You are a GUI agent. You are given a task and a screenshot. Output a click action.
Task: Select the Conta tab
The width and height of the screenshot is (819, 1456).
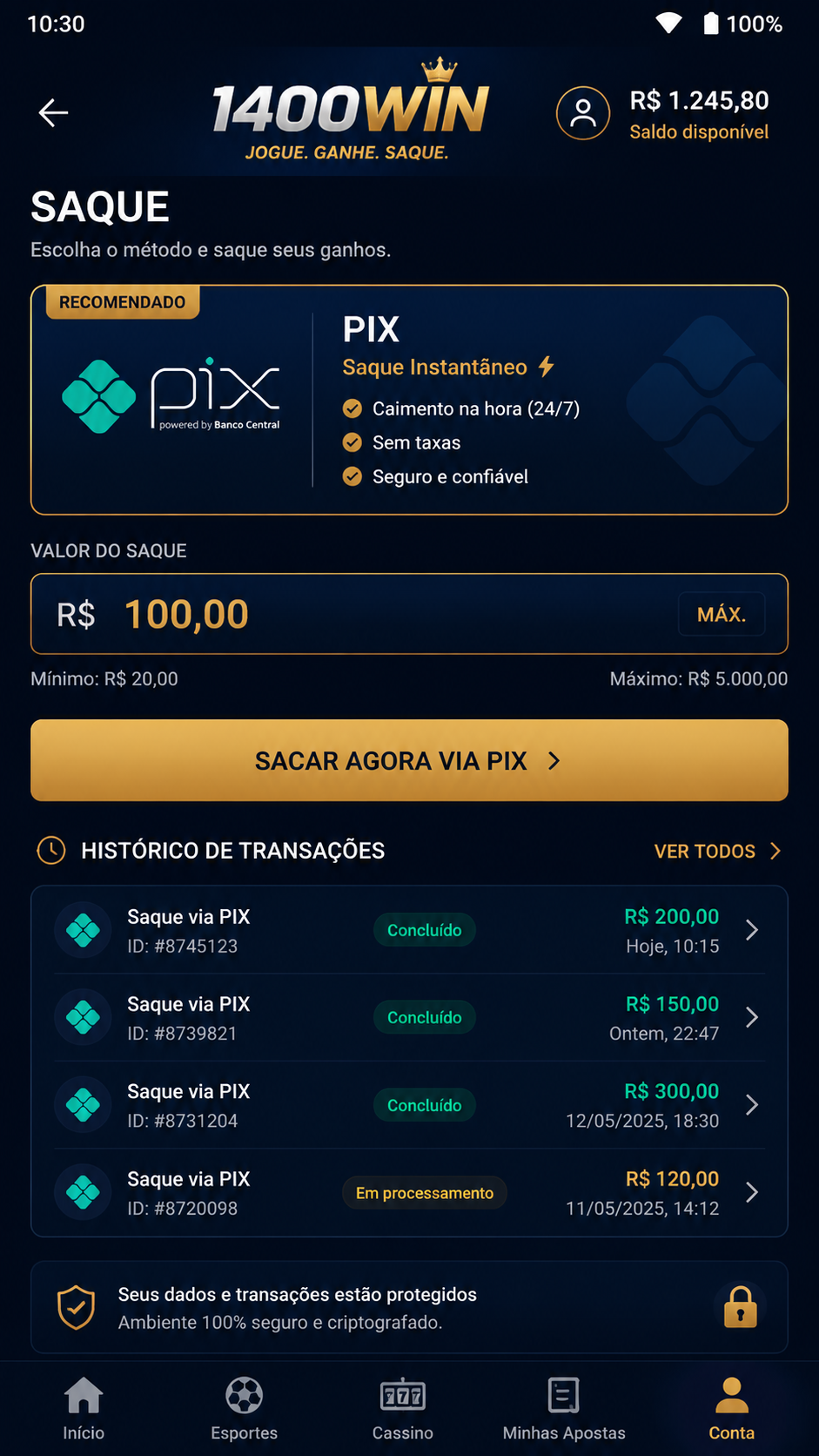point(731,1409)
